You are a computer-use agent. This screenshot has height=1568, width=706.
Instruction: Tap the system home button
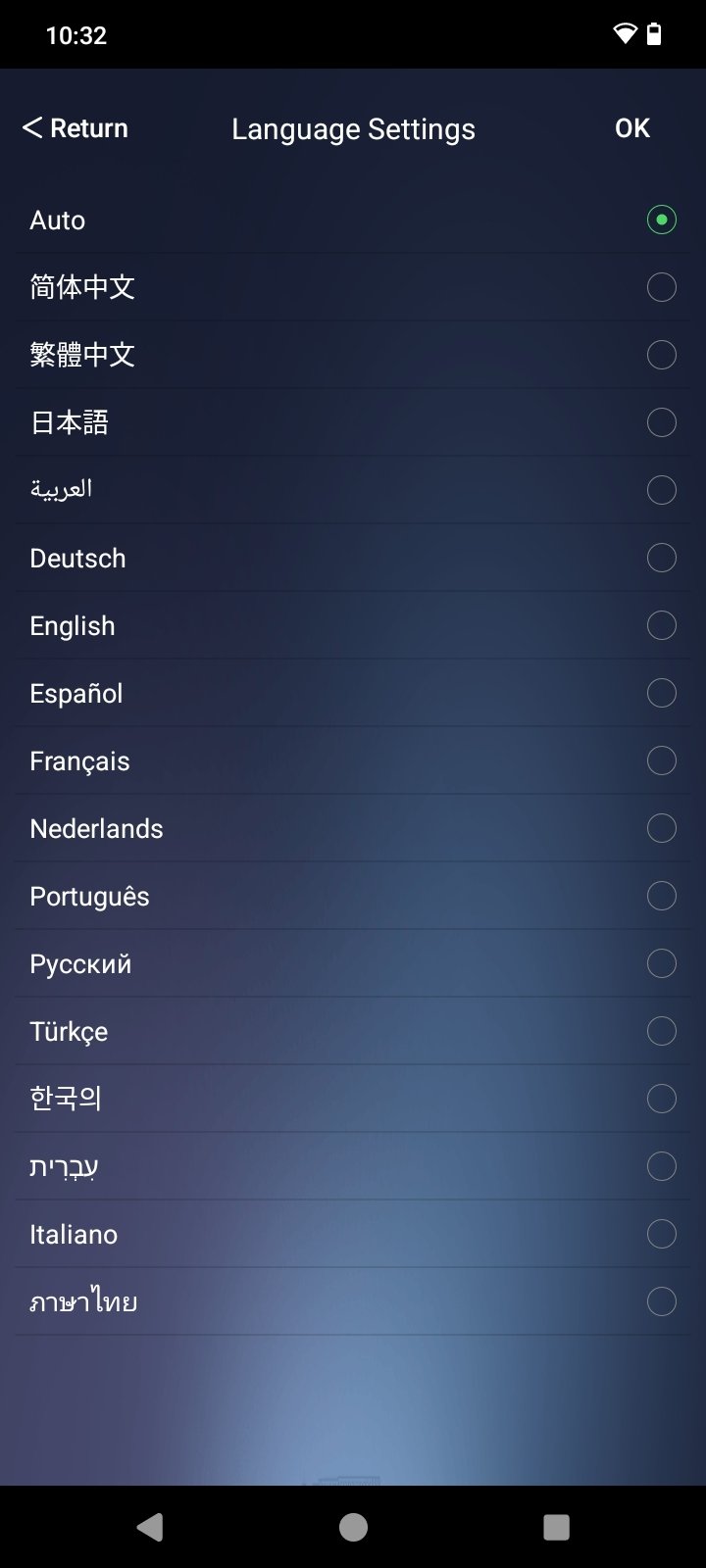(x=353, y=1527)
